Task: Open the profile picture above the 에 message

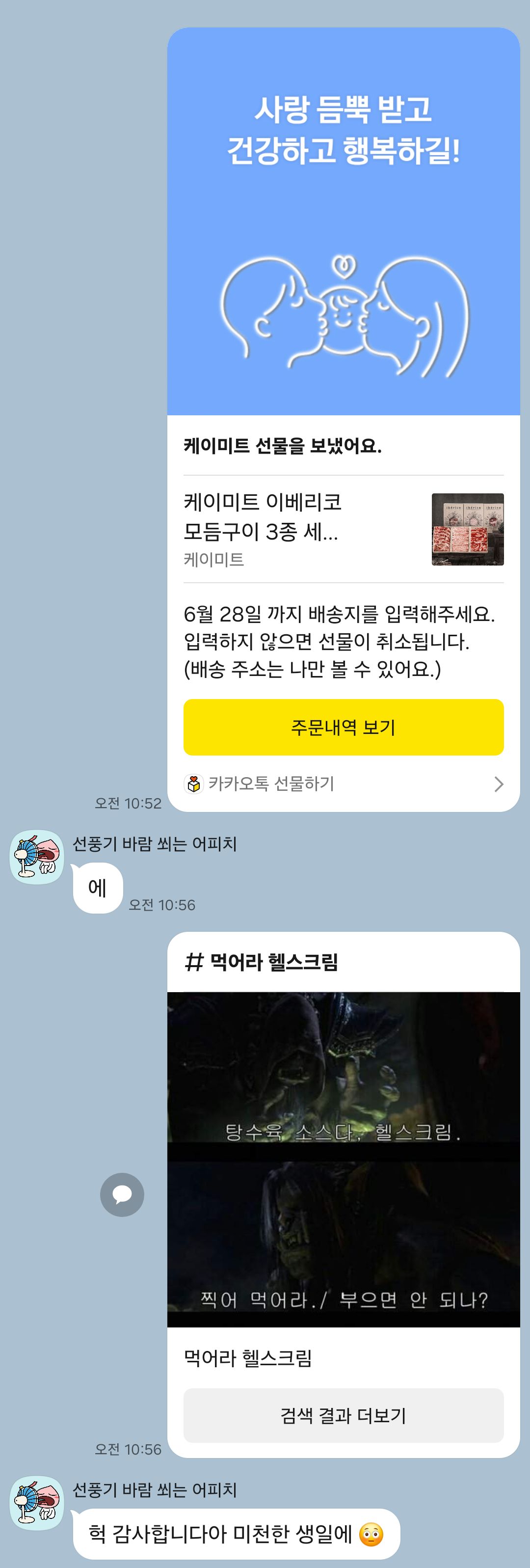Action: click(x=37, y=857)
